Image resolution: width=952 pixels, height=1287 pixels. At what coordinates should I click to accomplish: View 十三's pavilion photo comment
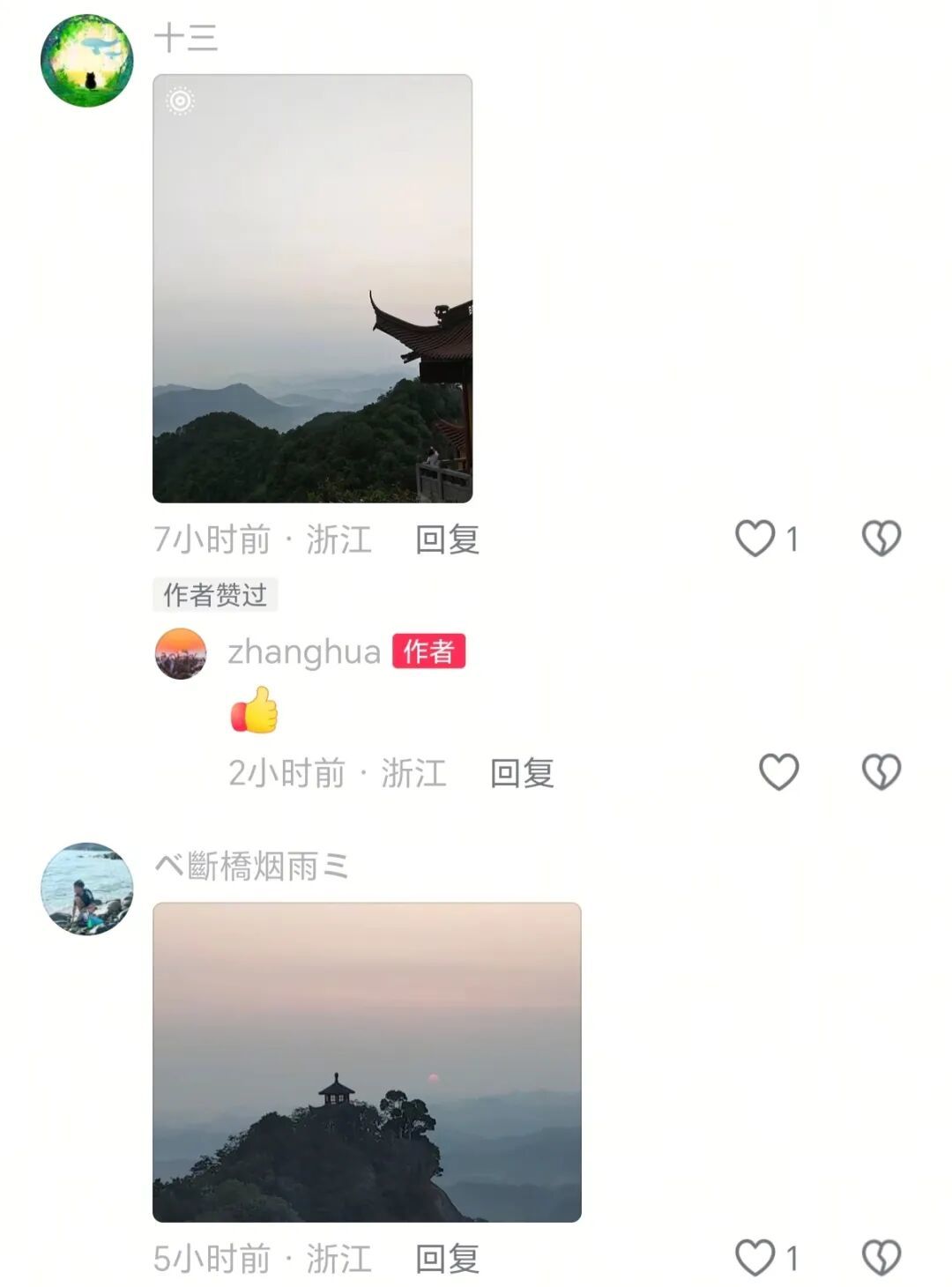312,288
